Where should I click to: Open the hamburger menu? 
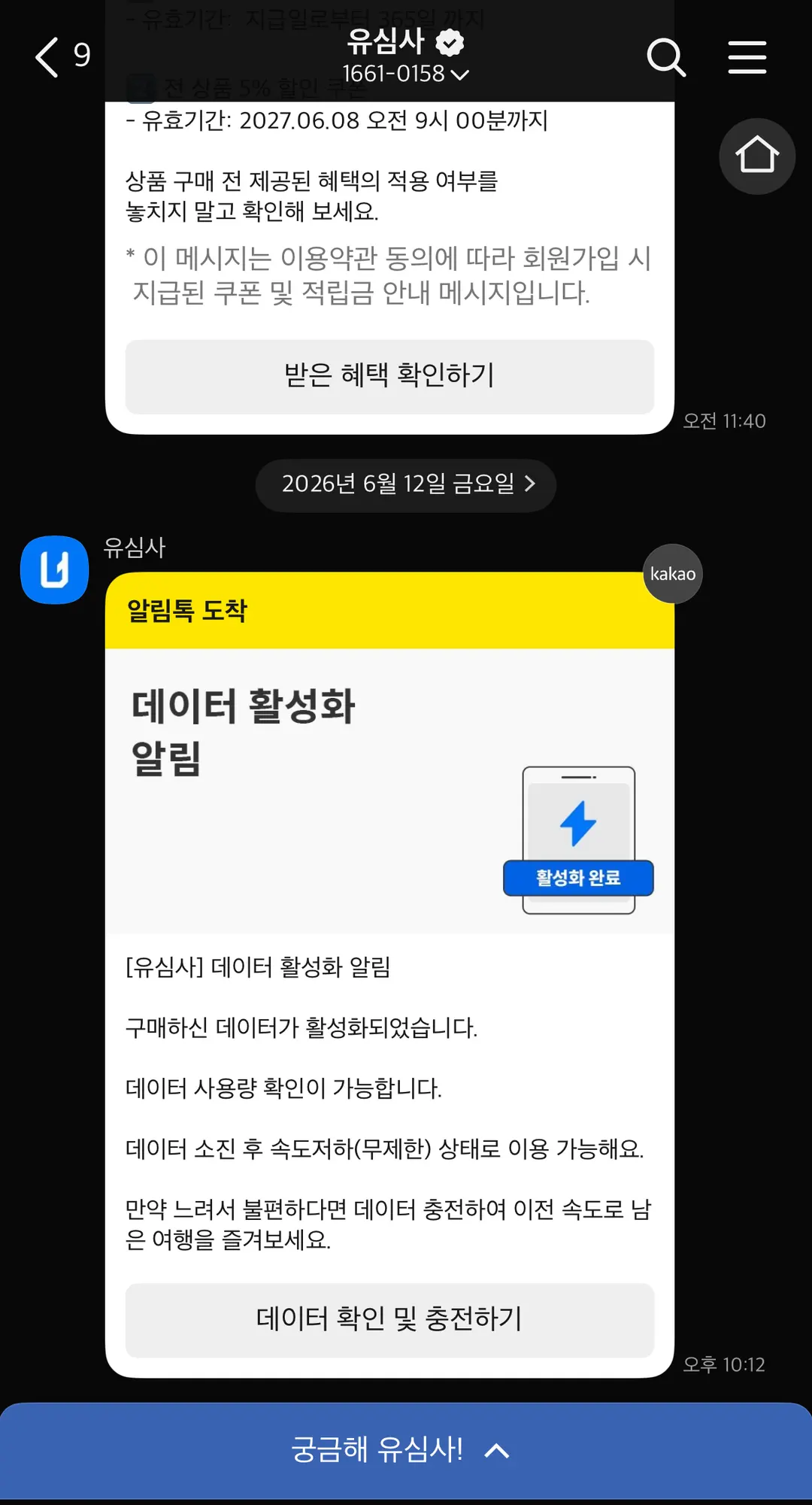coord(747,57)
